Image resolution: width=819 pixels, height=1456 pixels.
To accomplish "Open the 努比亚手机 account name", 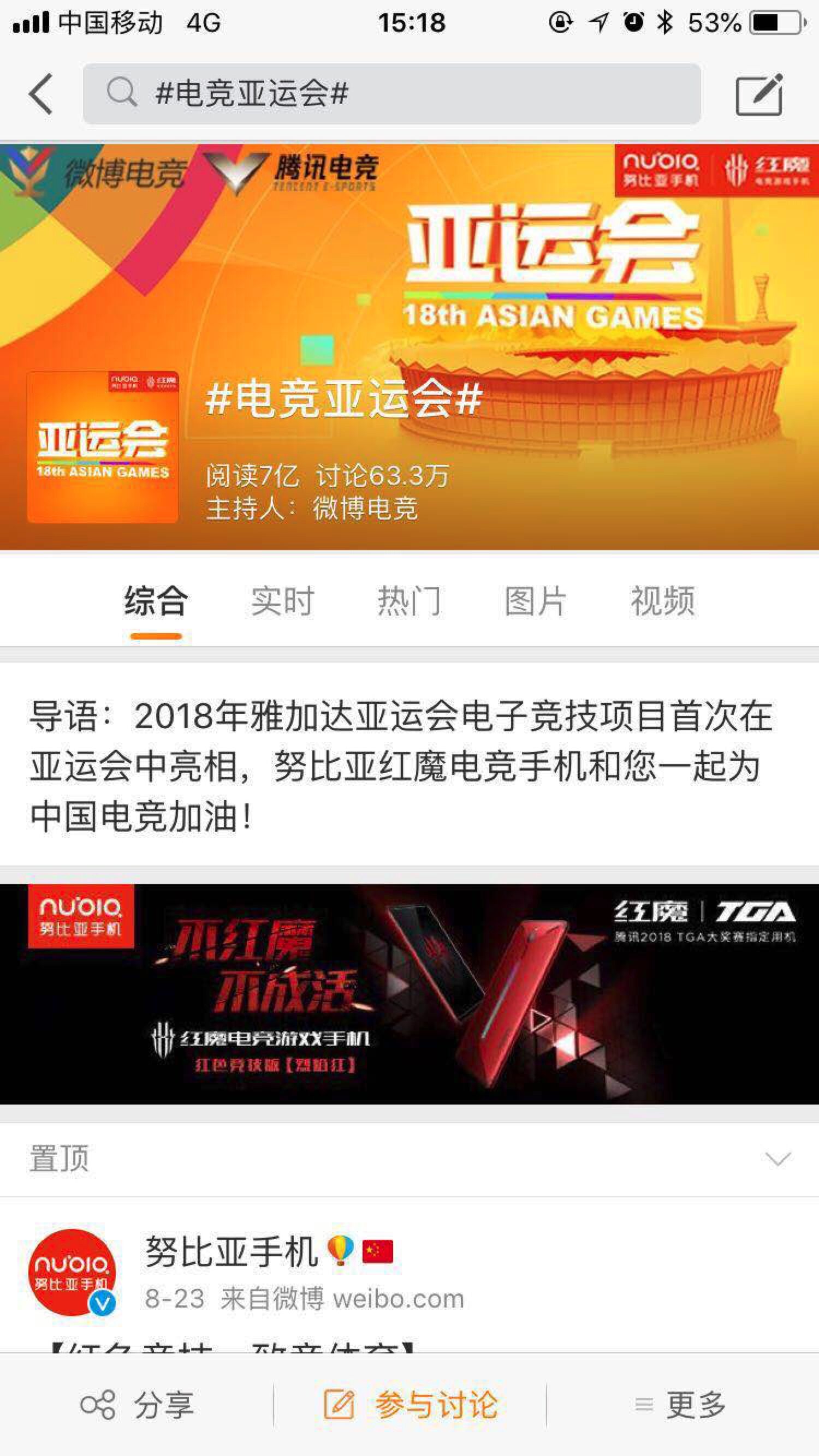I will coord(232,1251).
